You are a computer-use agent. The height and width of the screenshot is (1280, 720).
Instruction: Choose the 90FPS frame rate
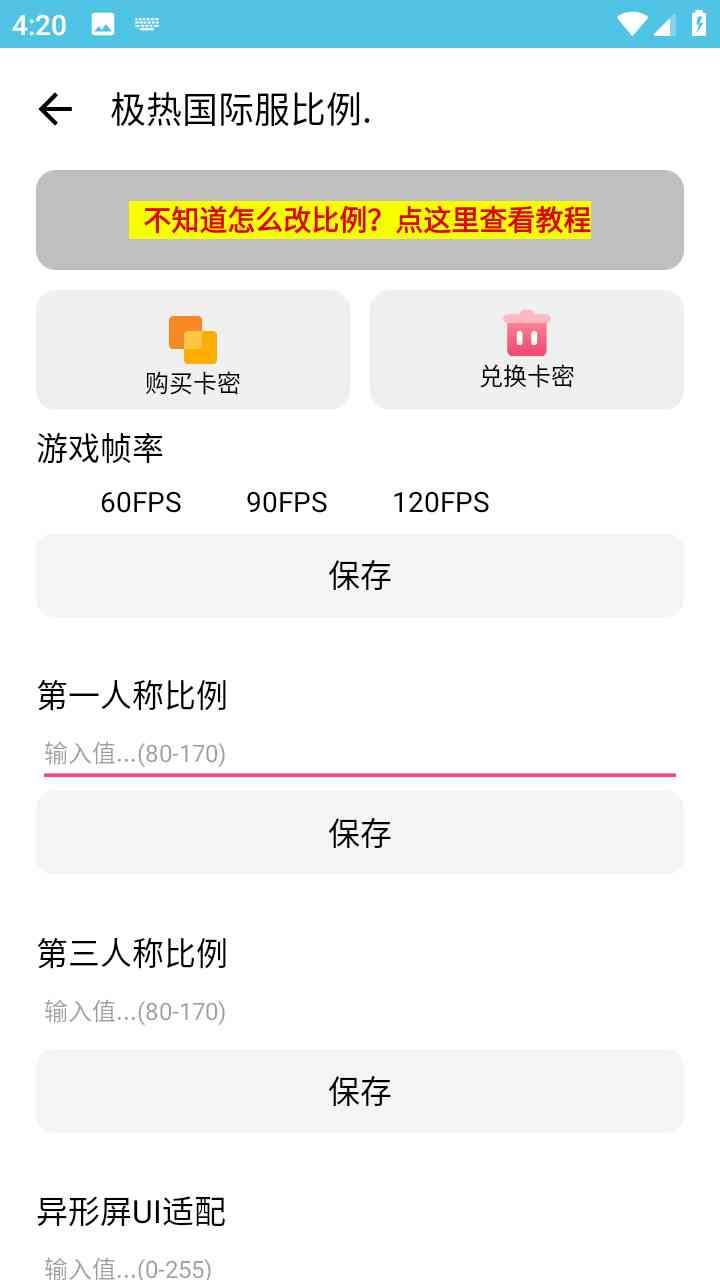(286, 502)
